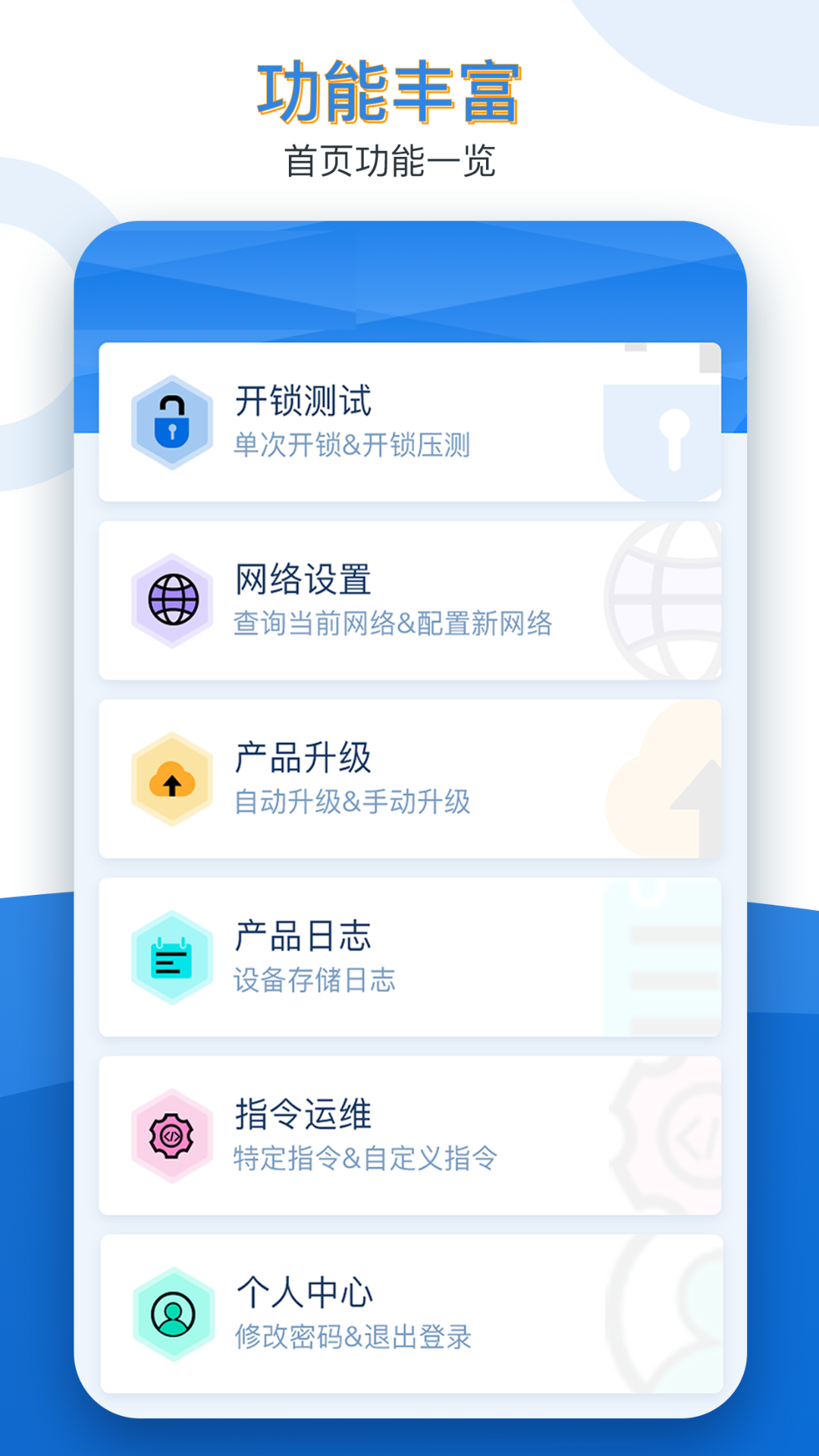Select the pink gear icon for 指令运维
819x1456 pixels.
point(172,1136)
